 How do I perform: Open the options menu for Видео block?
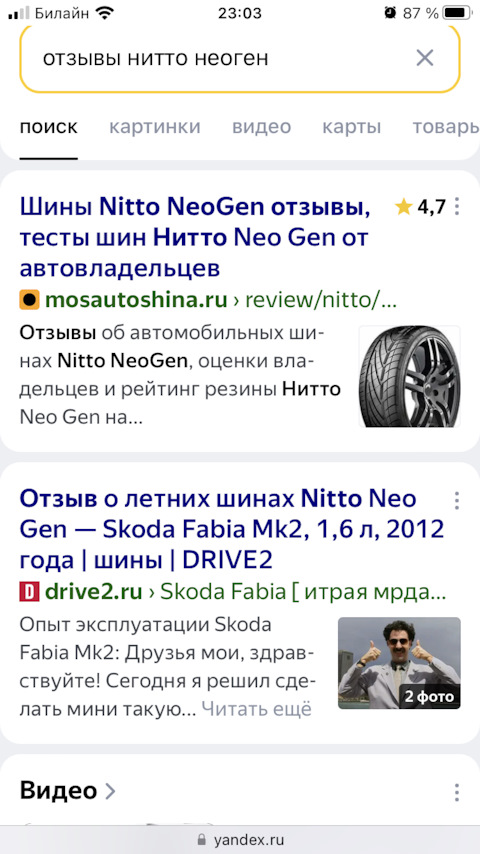[457, 792]
